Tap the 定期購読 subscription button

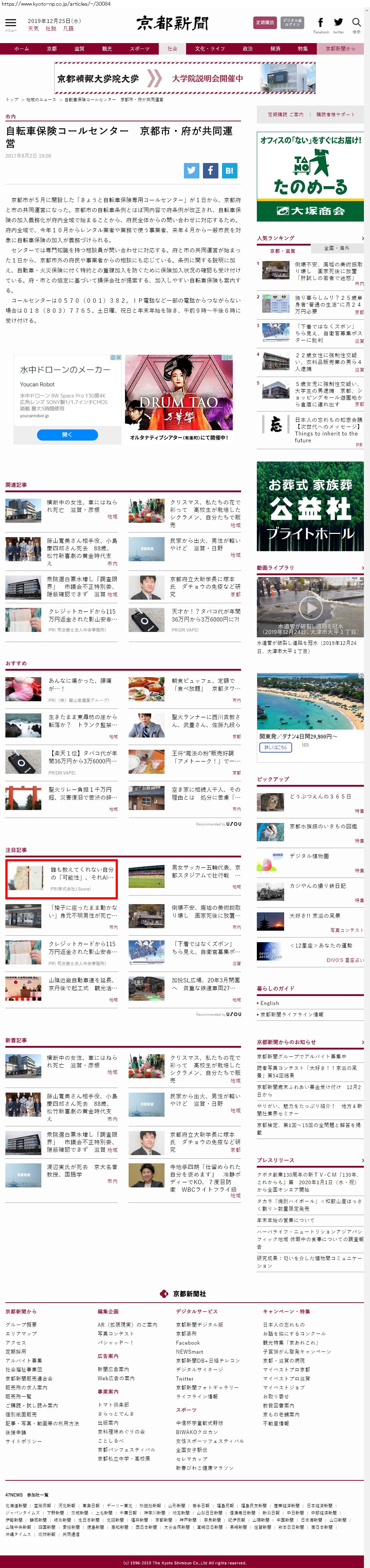(x=265, y=23)
